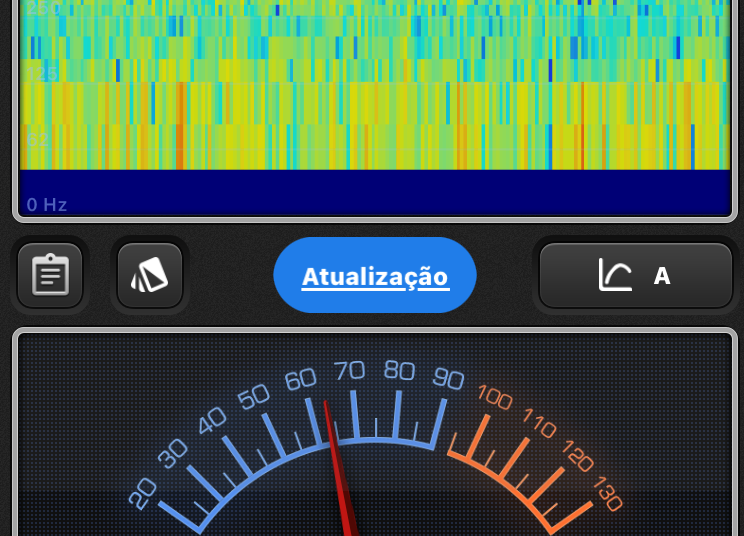Change the A frequency weighting curve

tap(636, 275)
